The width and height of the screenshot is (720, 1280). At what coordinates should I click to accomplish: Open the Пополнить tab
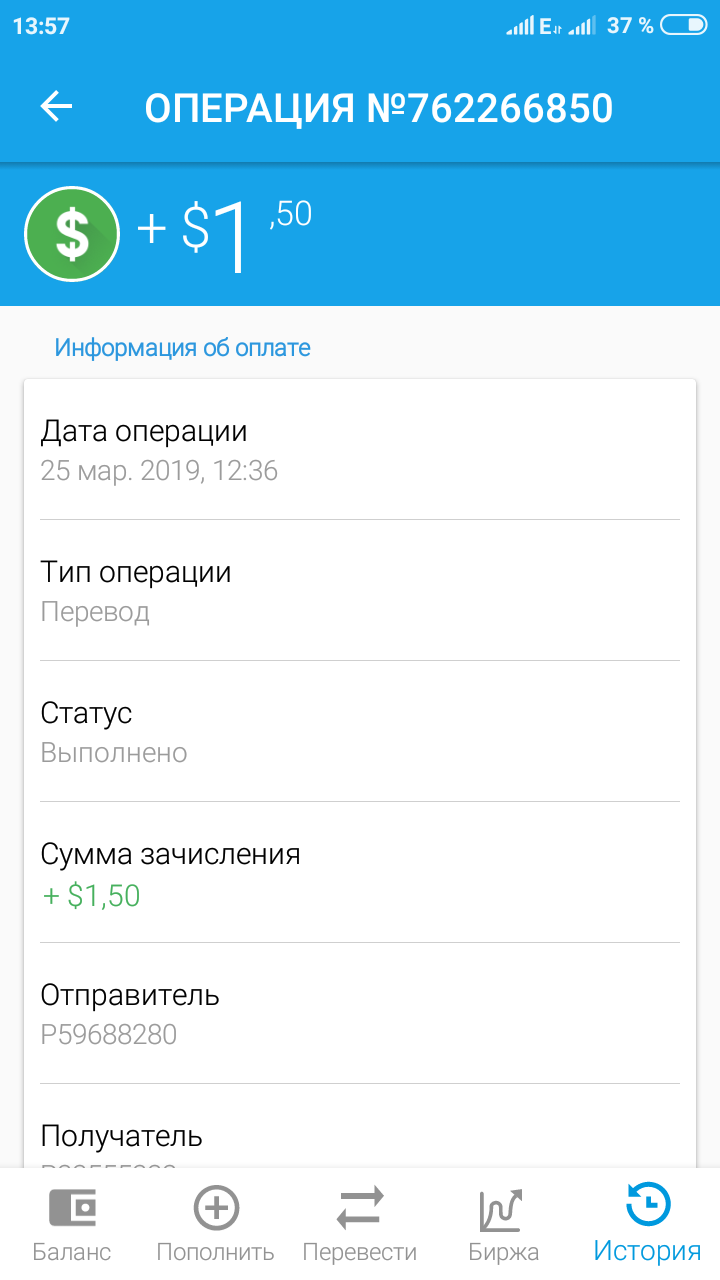[x=216, y=1224]
